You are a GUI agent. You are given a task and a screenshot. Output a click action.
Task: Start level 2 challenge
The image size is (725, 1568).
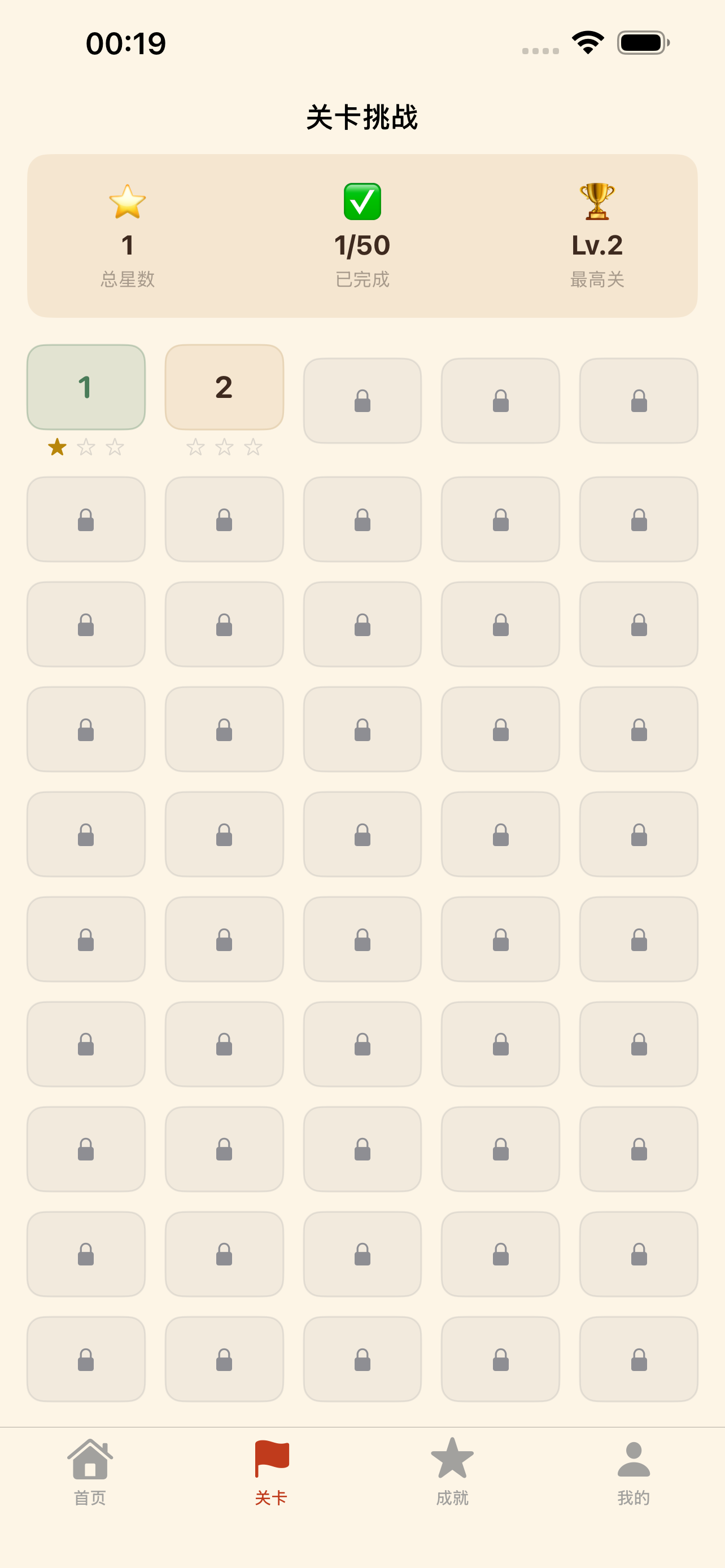224,387
